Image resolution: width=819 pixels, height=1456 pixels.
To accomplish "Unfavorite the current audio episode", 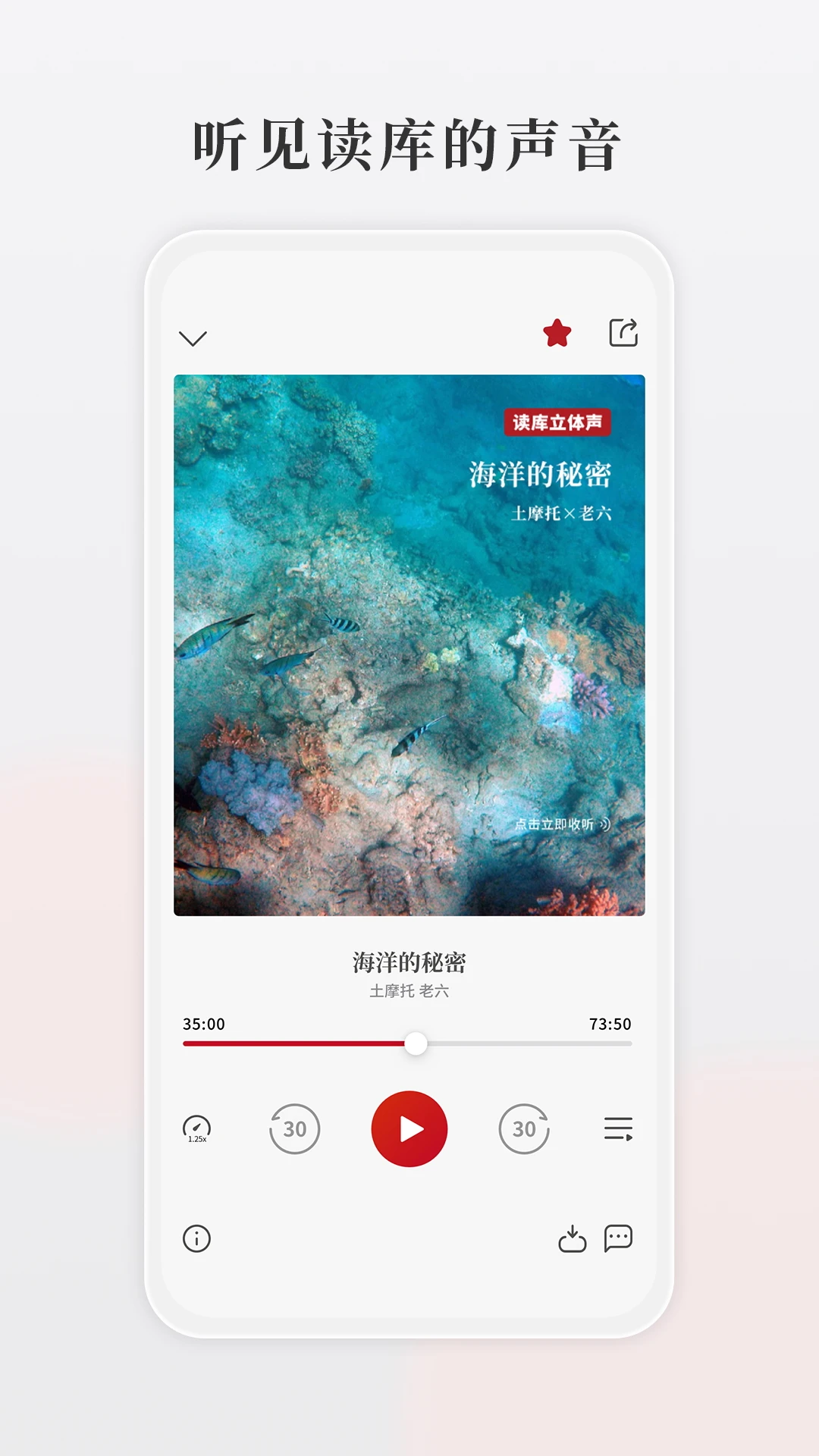I will click(557, 334).
